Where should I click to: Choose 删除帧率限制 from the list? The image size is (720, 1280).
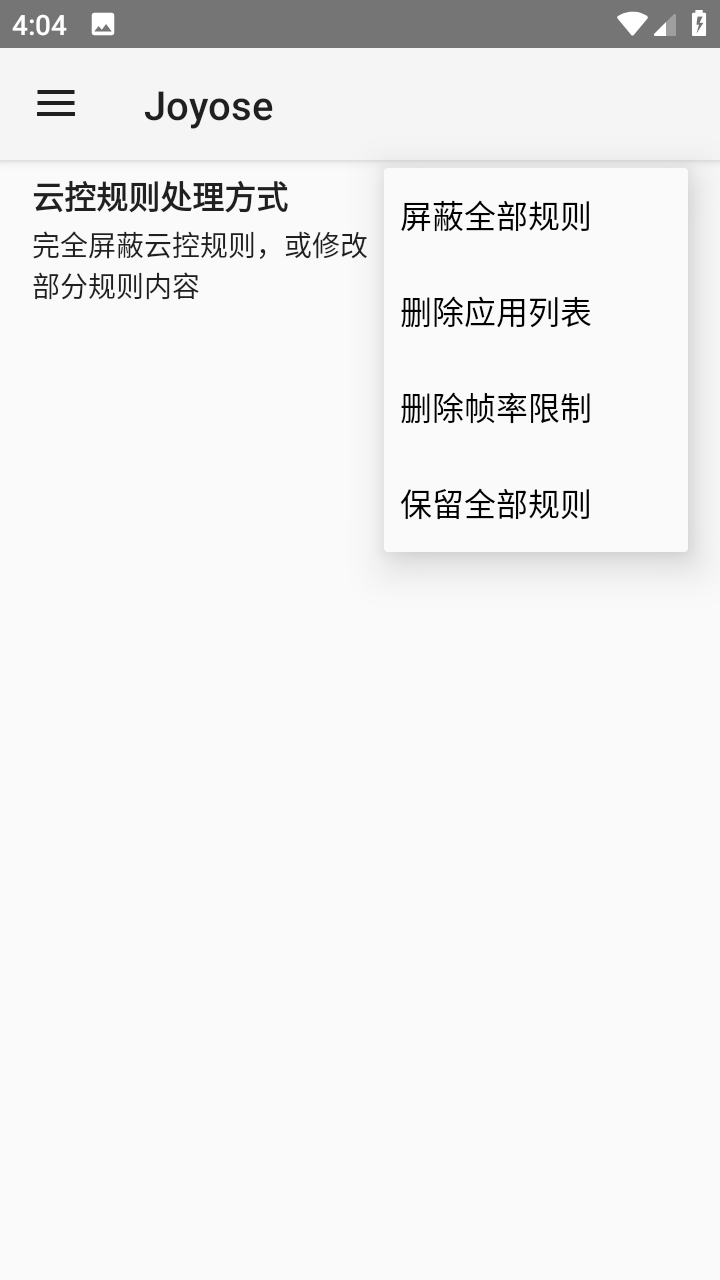495,410
